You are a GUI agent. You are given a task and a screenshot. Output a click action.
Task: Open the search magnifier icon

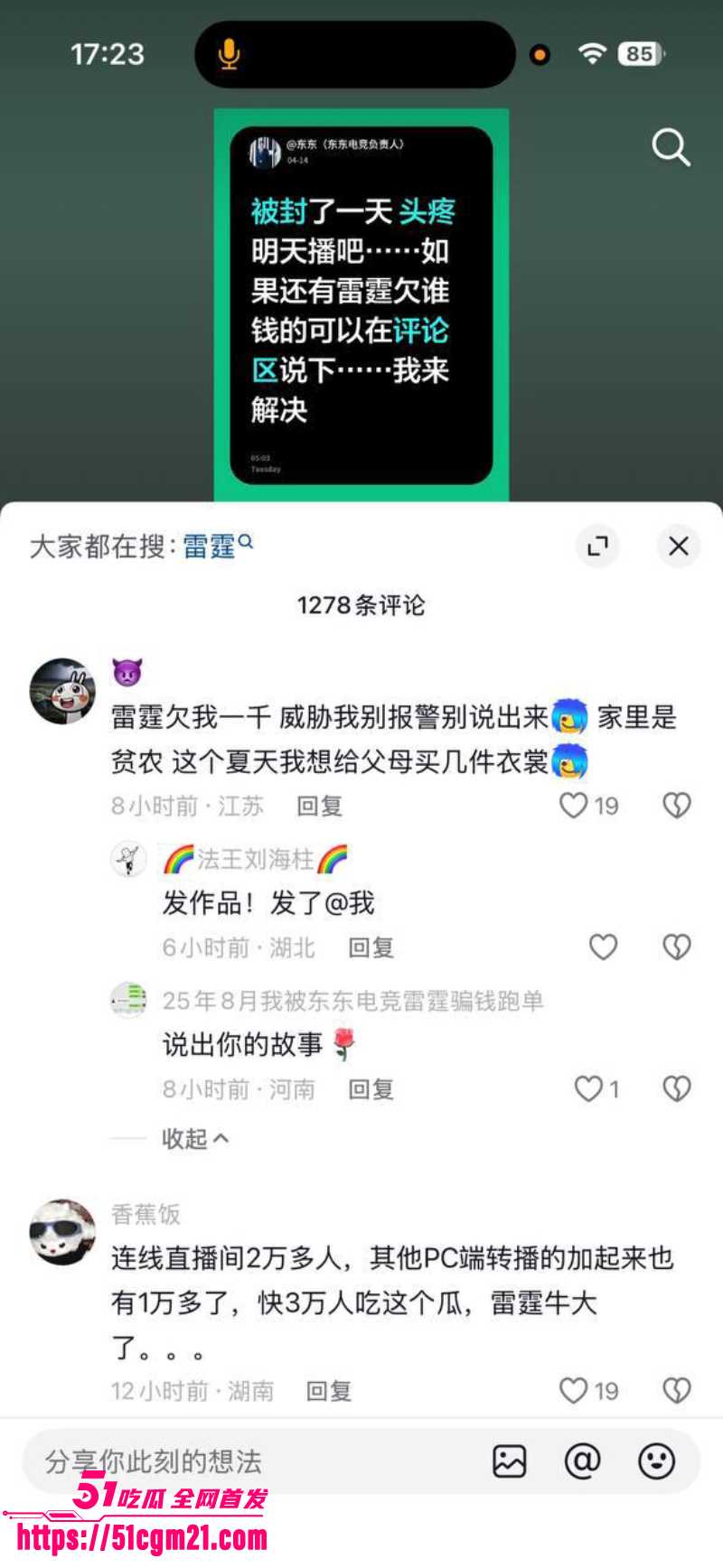671,148
